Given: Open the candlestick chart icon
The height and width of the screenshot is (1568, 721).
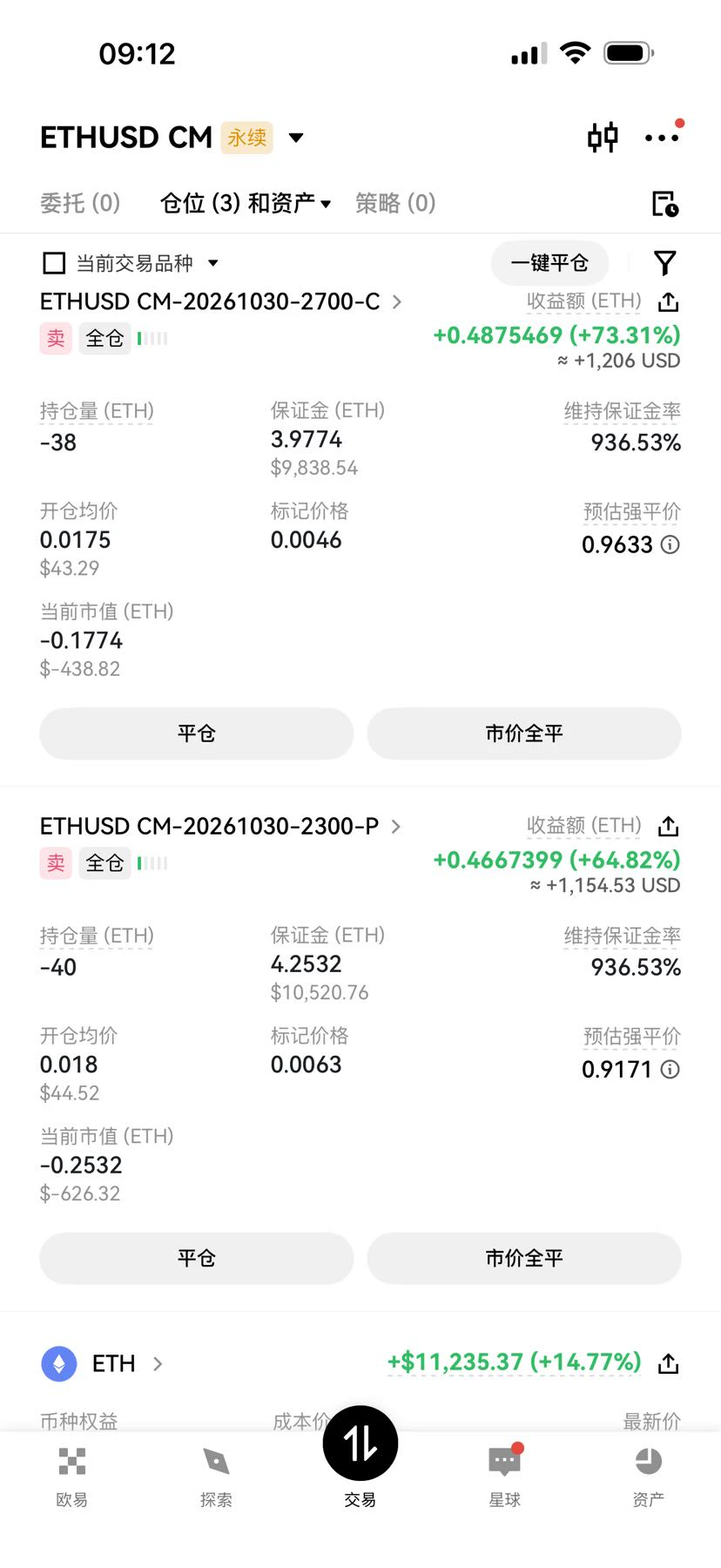Looking at the screenshot, I should [x=603, y=138].
